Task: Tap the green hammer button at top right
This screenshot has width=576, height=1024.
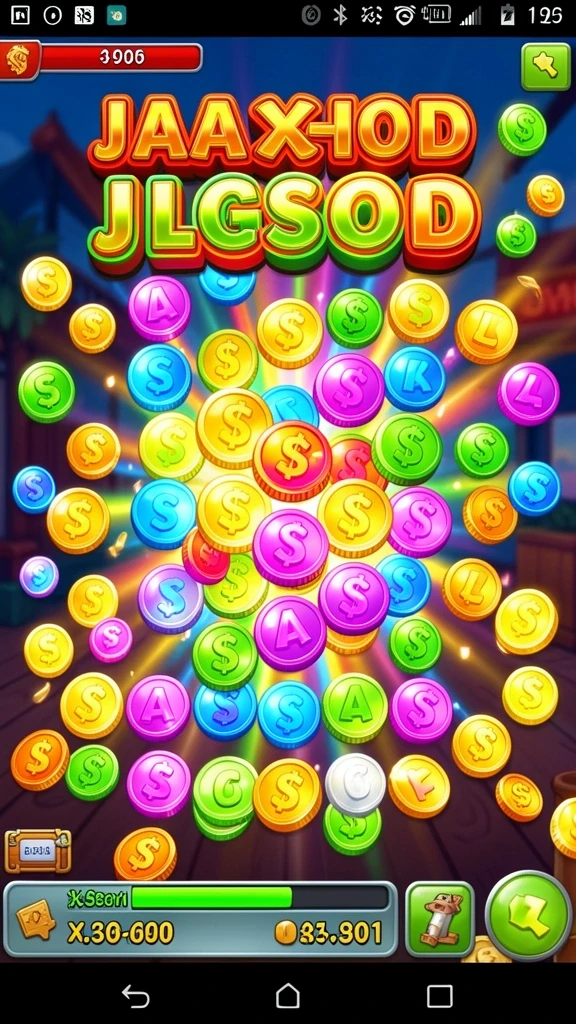Action: pyautogui.click(x=546, y=66)
